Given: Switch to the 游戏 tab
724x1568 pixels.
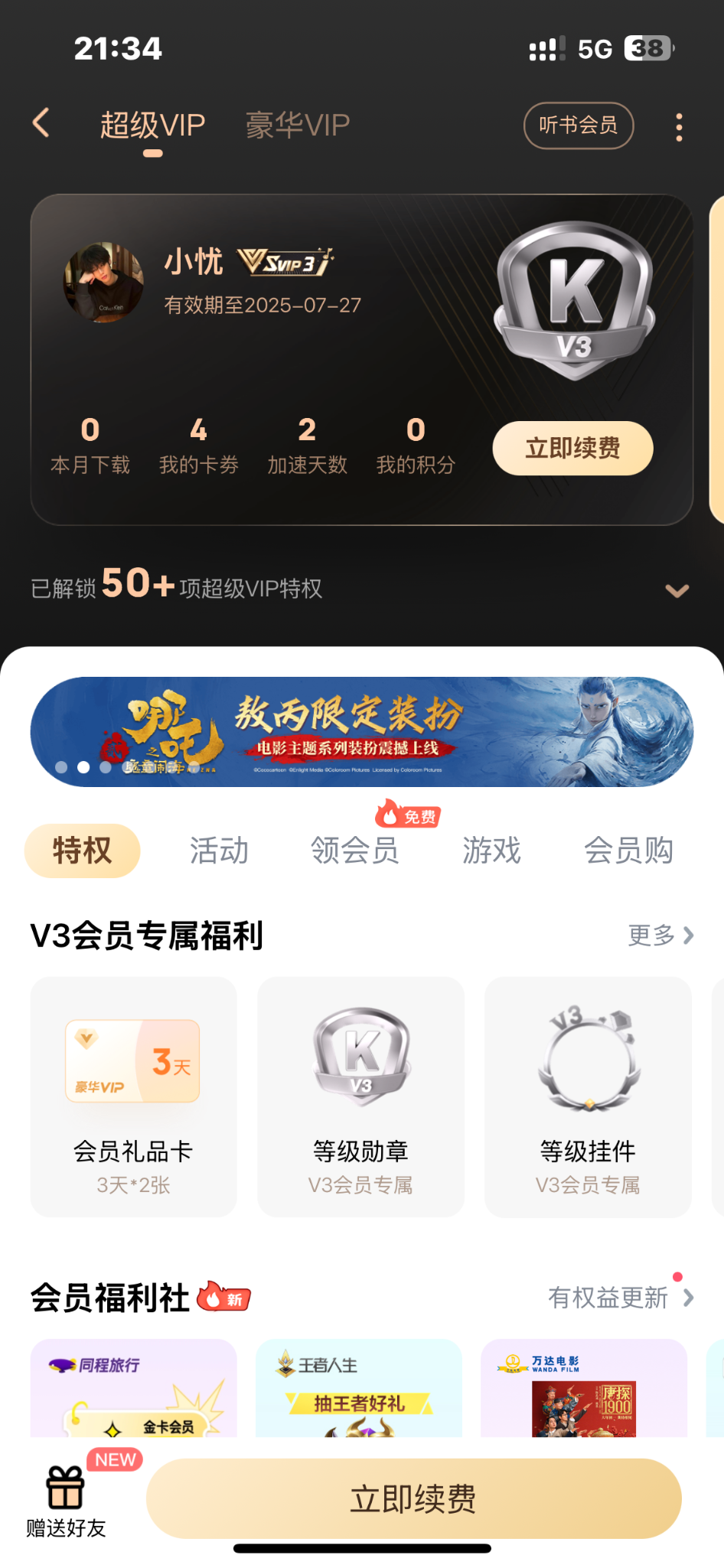Looking at the screenshot, I should [491, 851].
